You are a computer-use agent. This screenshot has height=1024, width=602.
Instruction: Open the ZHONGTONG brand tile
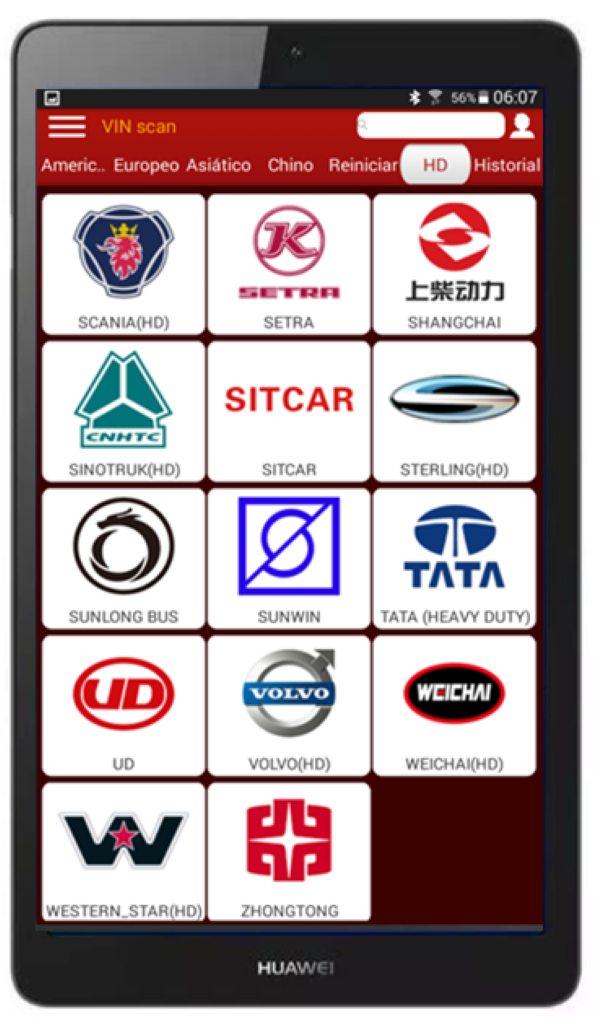point(289,851)
